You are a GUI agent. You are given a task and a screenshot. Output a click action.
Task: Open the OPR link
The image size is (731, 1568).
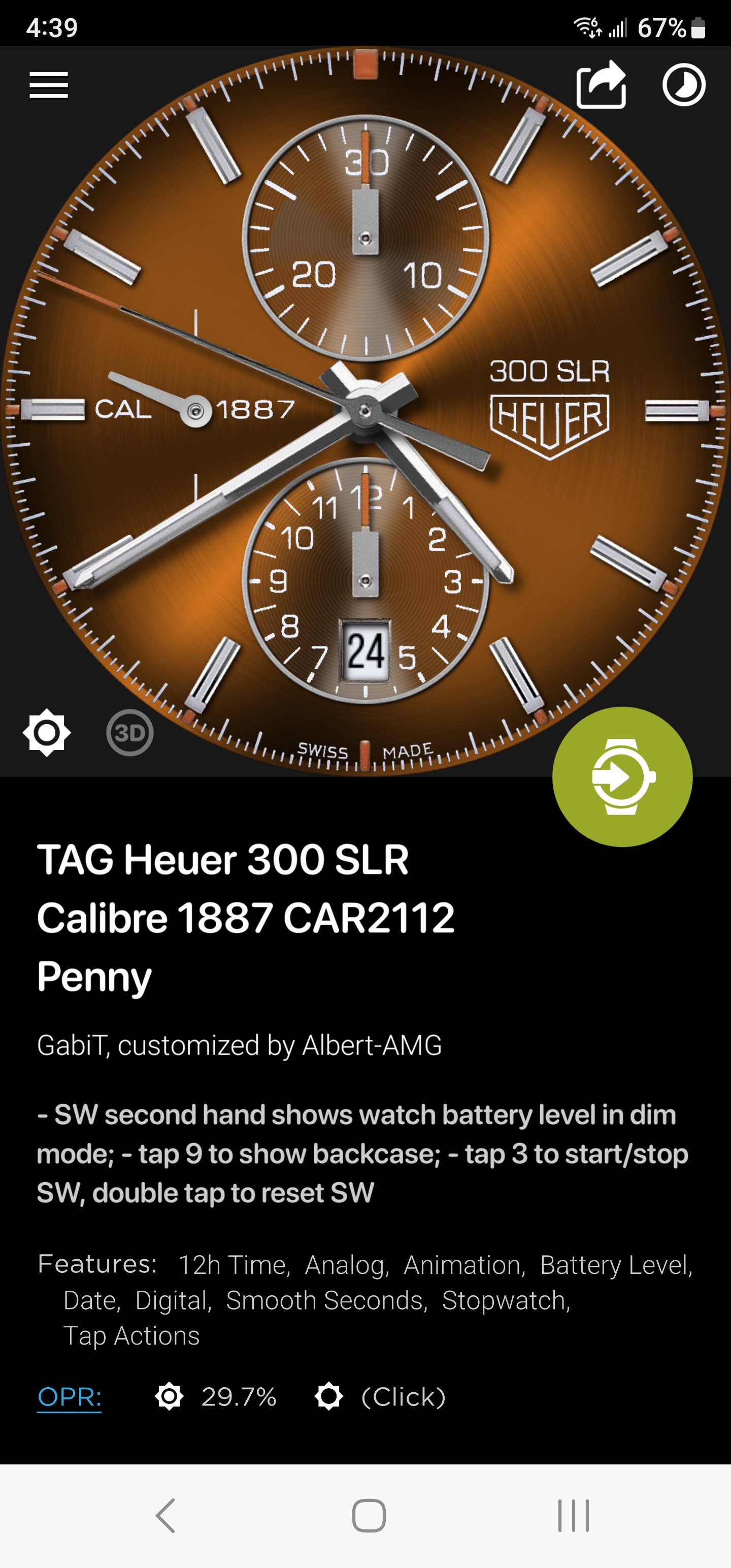coord(70,1396)
